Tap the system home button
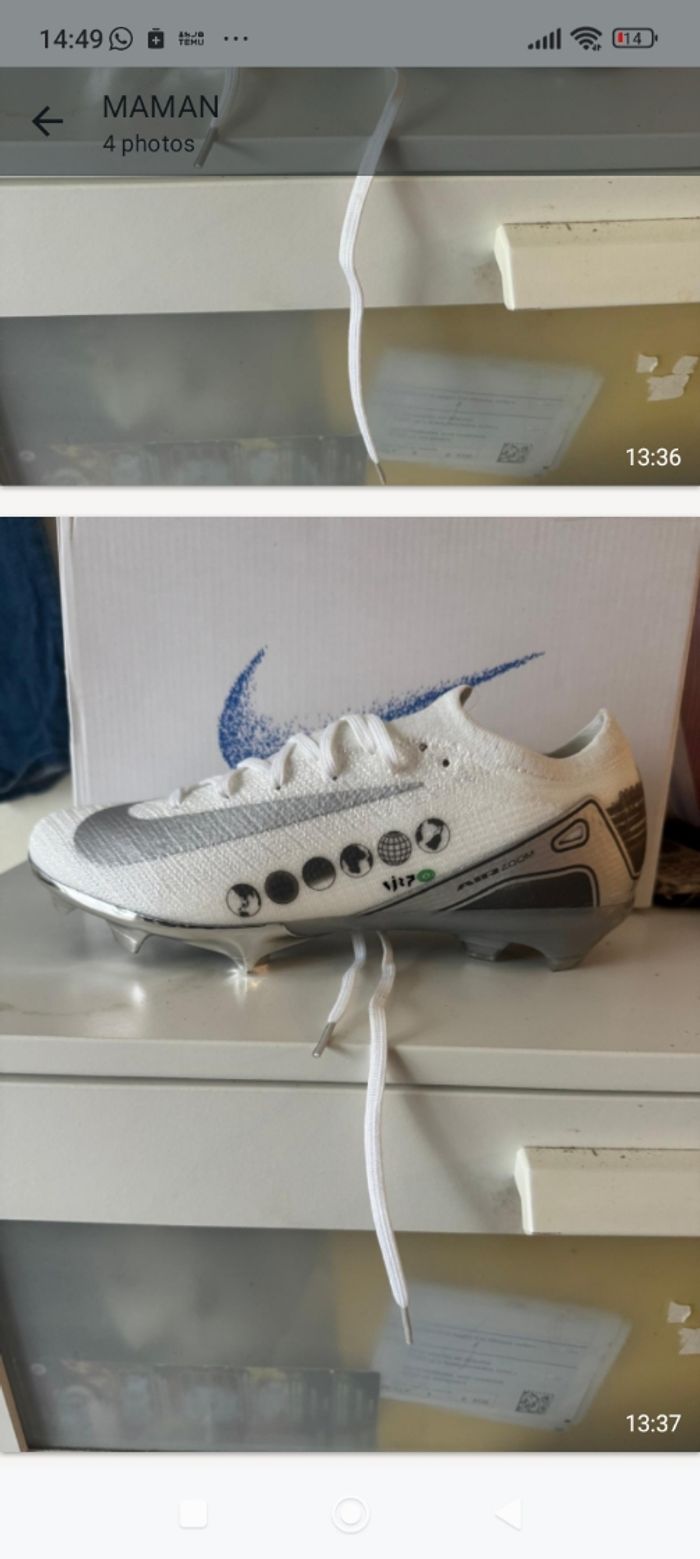 pos(350,1514)
